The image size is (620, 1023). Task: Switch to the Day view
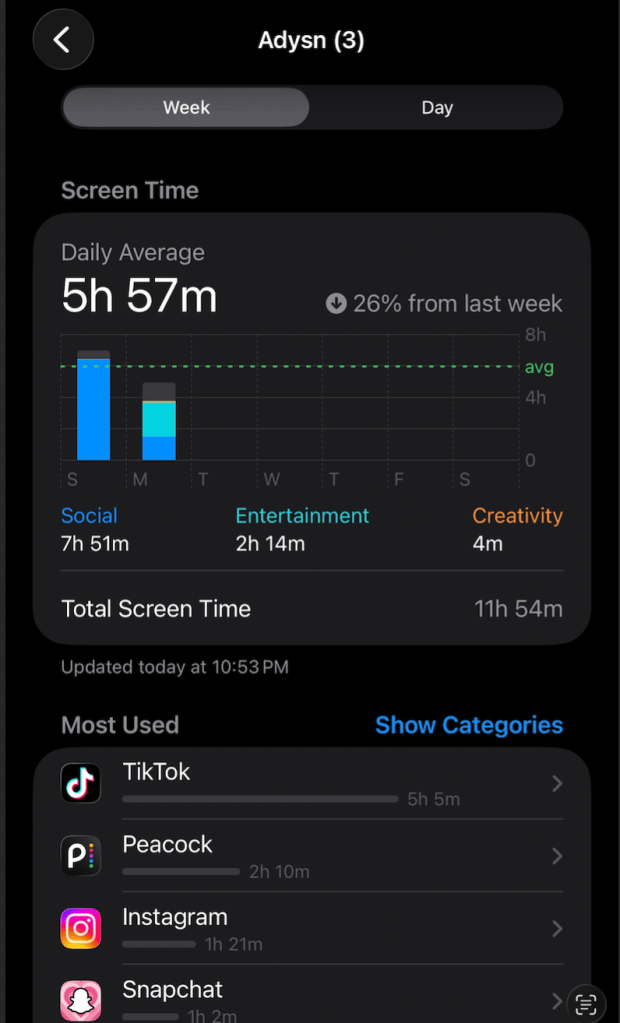pyautogui.click(x=437, y=108)
